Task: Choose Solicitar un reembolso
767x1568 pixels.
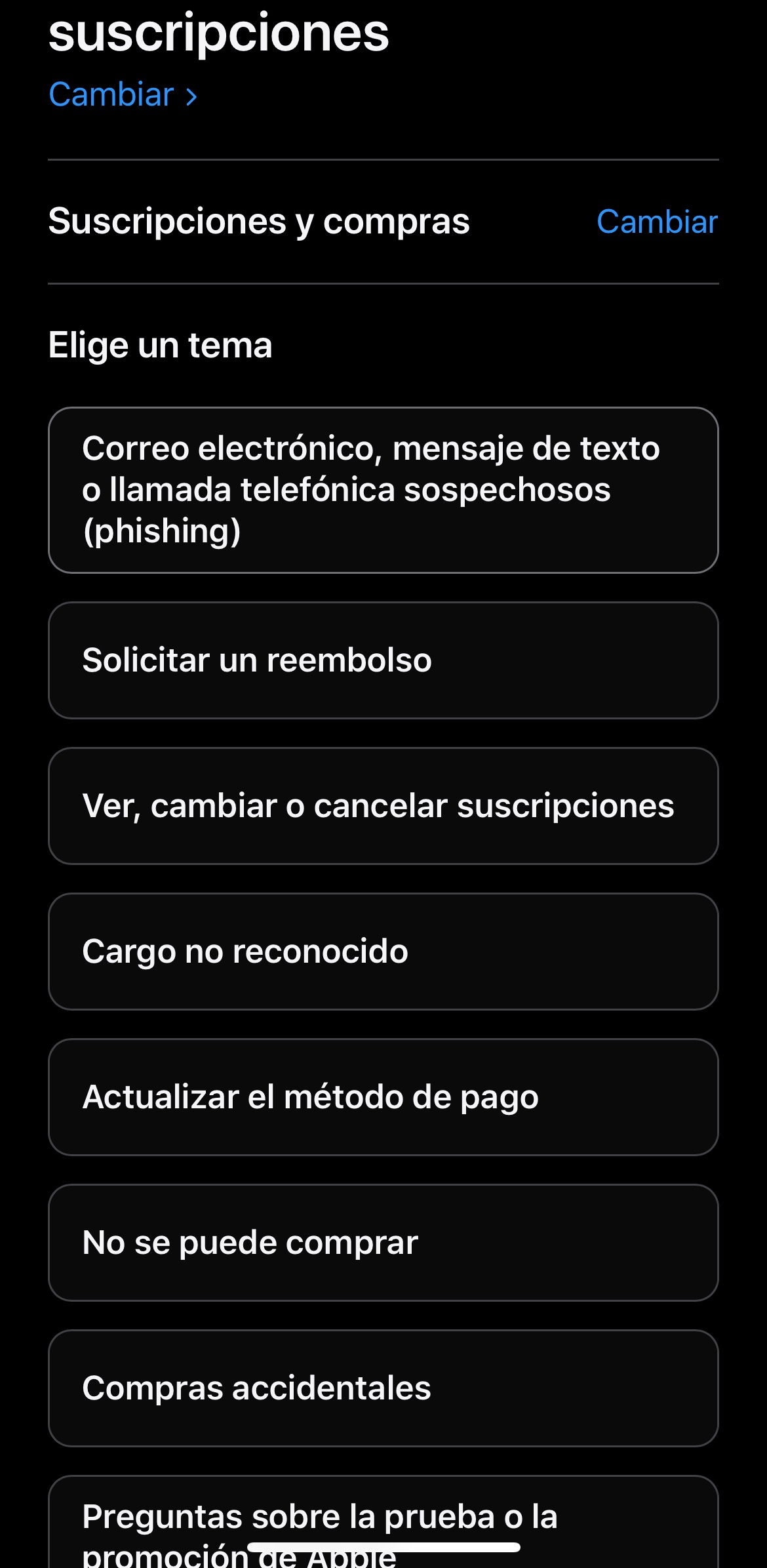Action: 383,660
